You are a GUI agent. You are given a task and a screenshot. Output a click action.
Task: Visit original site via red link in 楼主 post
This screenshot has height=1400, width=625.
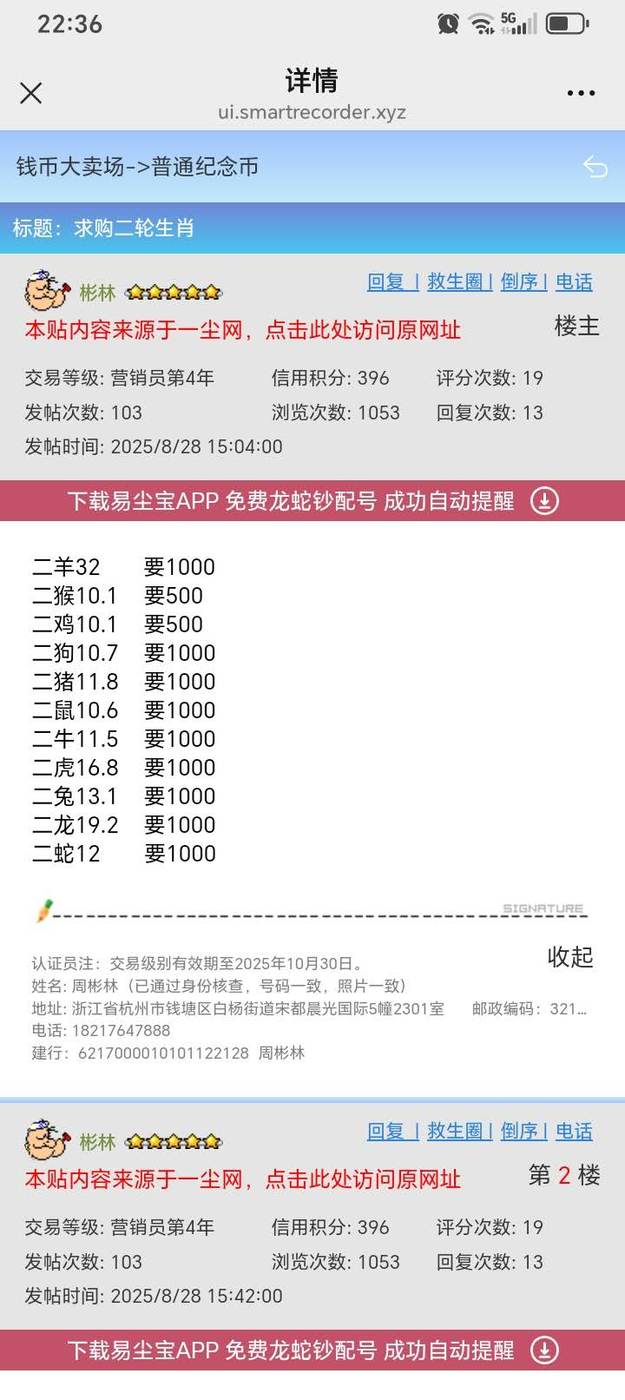243,330
